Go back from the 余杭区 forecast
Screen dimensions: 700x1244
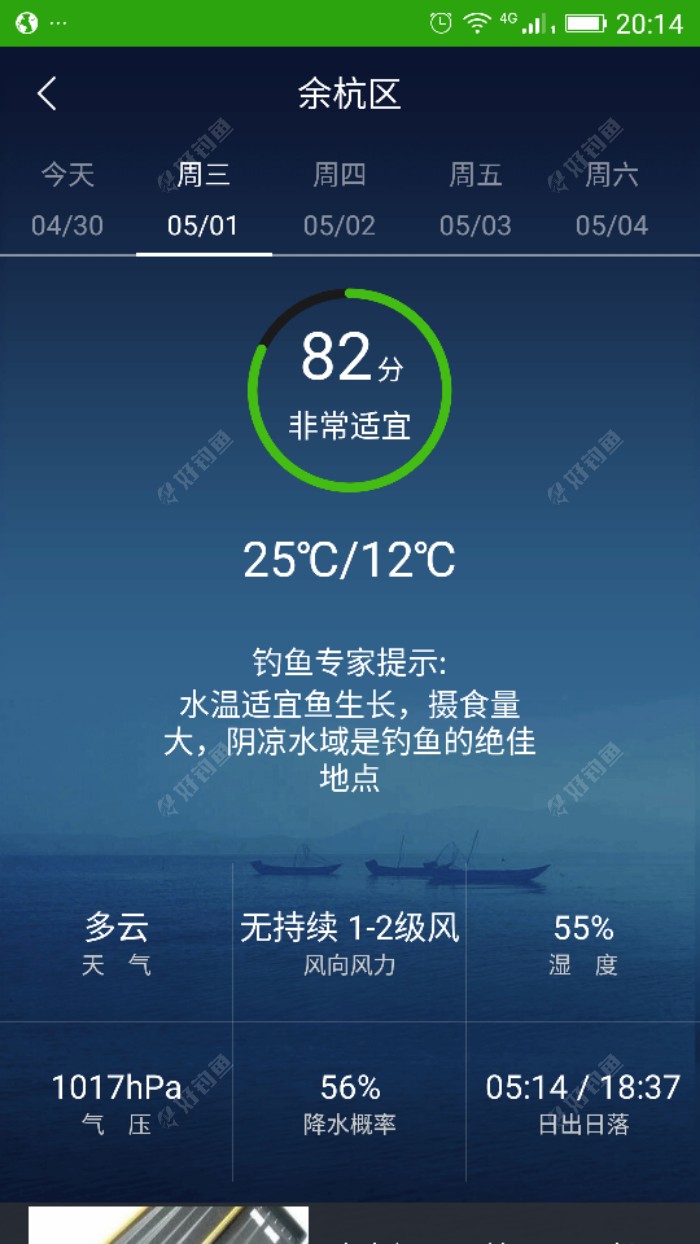click(47, 95)
